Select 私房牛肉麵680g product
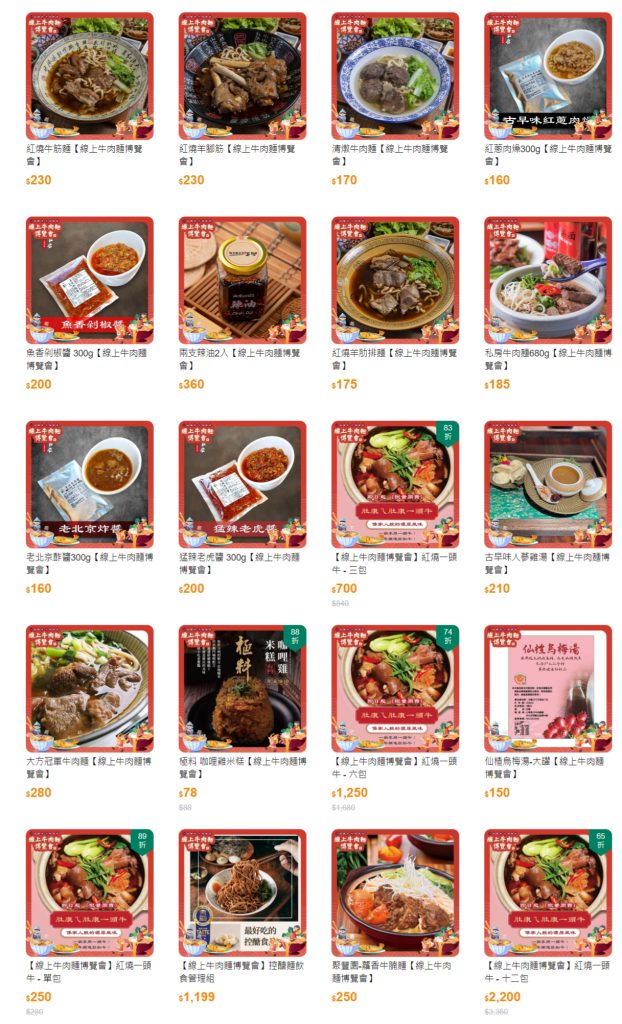 pyautogui.click(x=547, y=279)
